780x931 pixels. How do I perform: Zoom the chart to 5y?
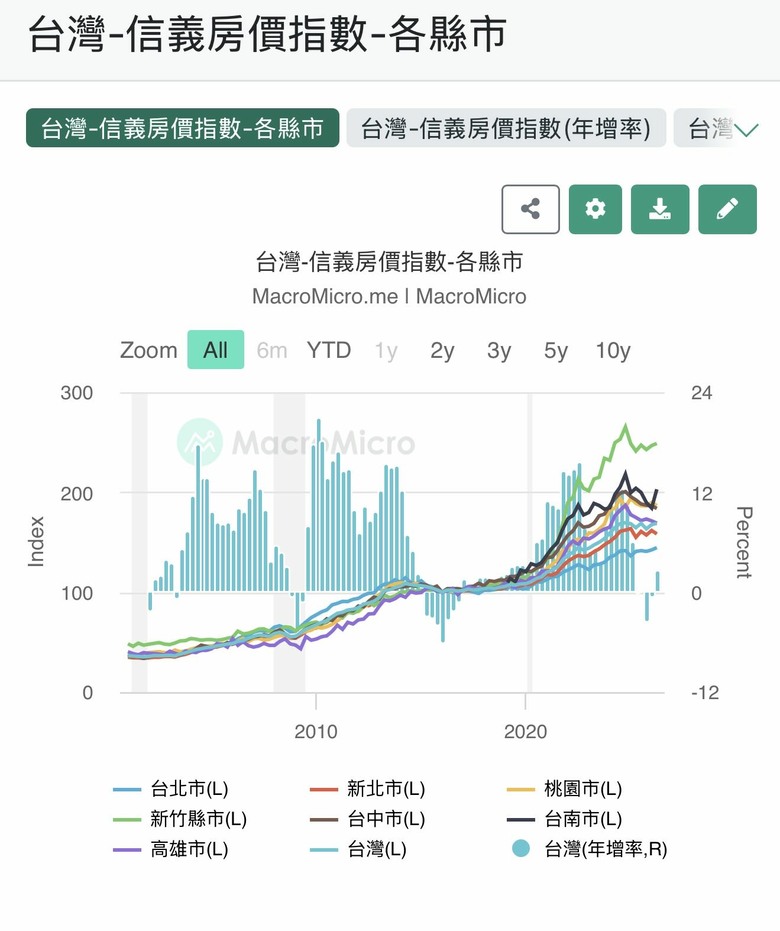pos(556,350)
